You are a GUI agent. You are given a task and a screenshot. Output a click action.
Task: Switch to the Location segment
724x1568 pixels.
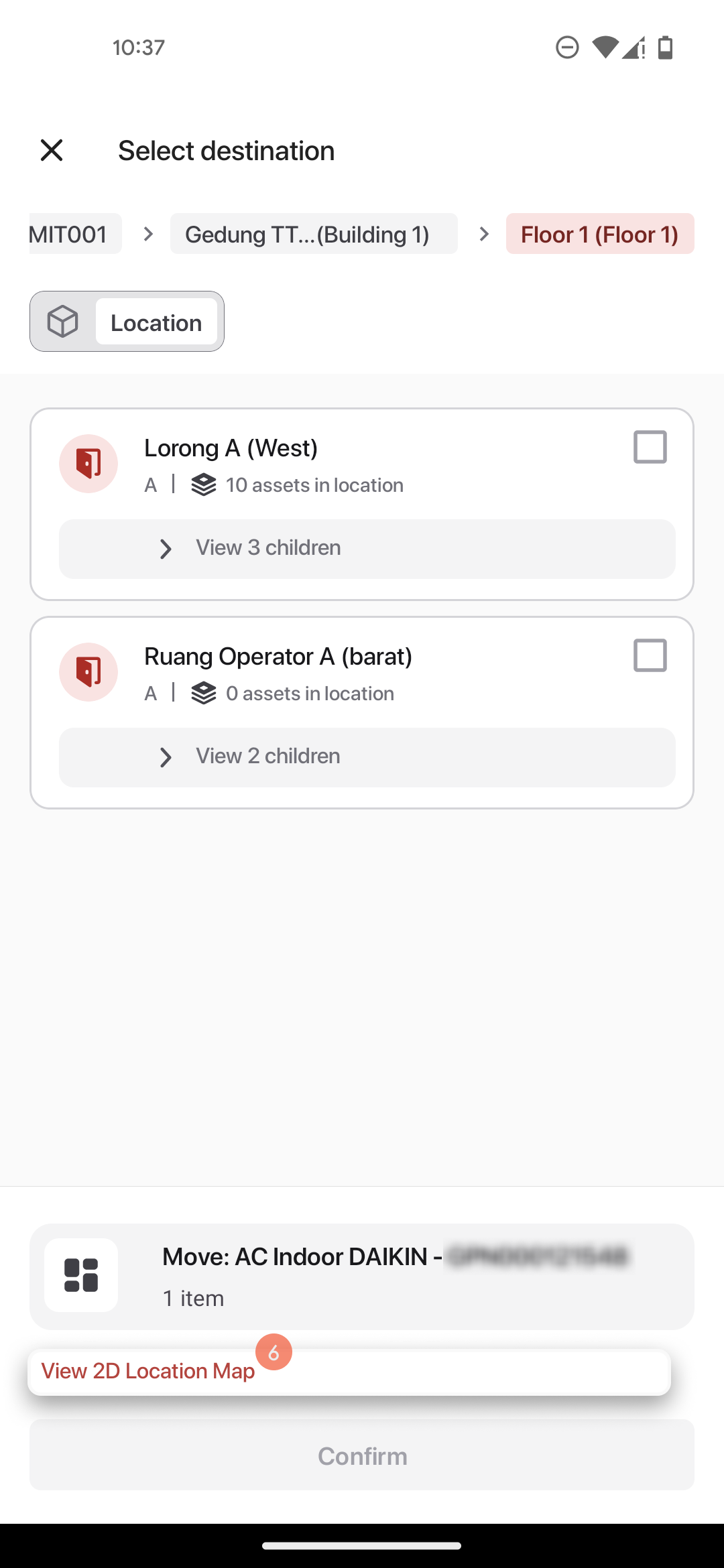[156, 322]
